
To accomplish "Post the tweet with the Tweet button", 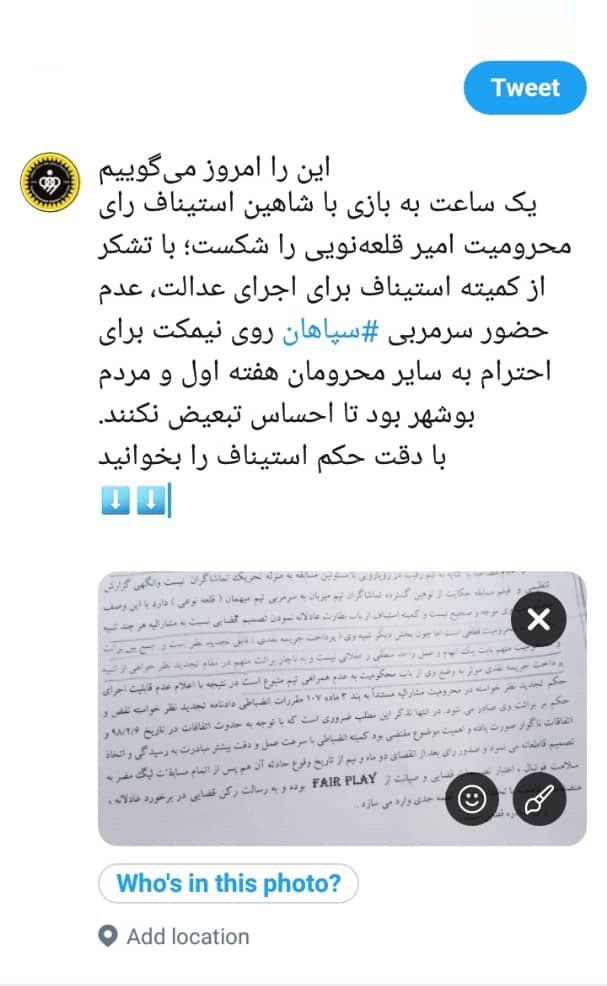I will [525, 87].
